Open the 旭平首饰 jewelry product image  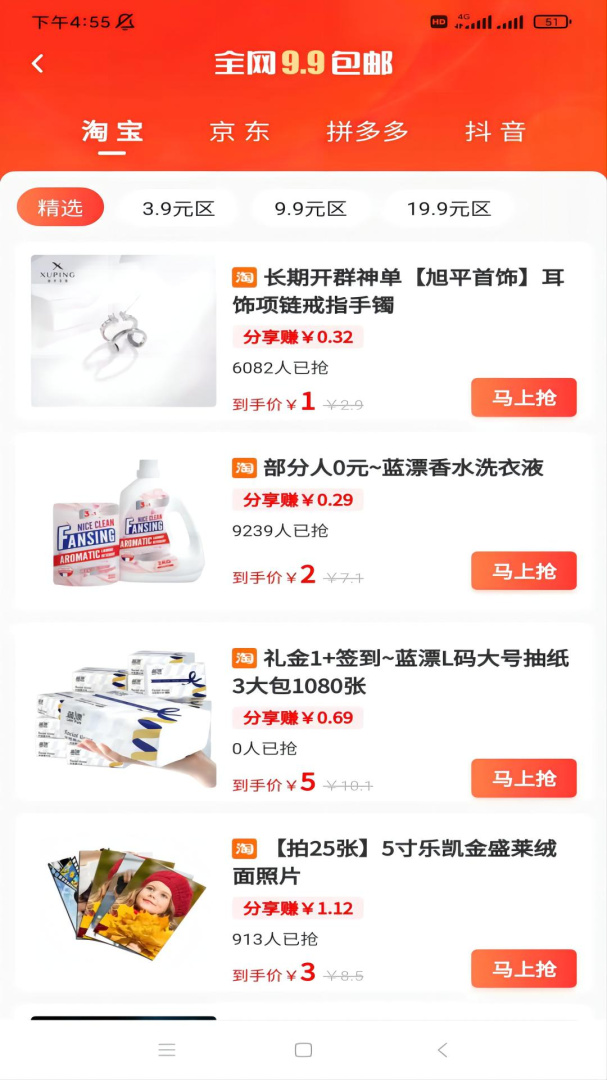click(x=123, y=331)
